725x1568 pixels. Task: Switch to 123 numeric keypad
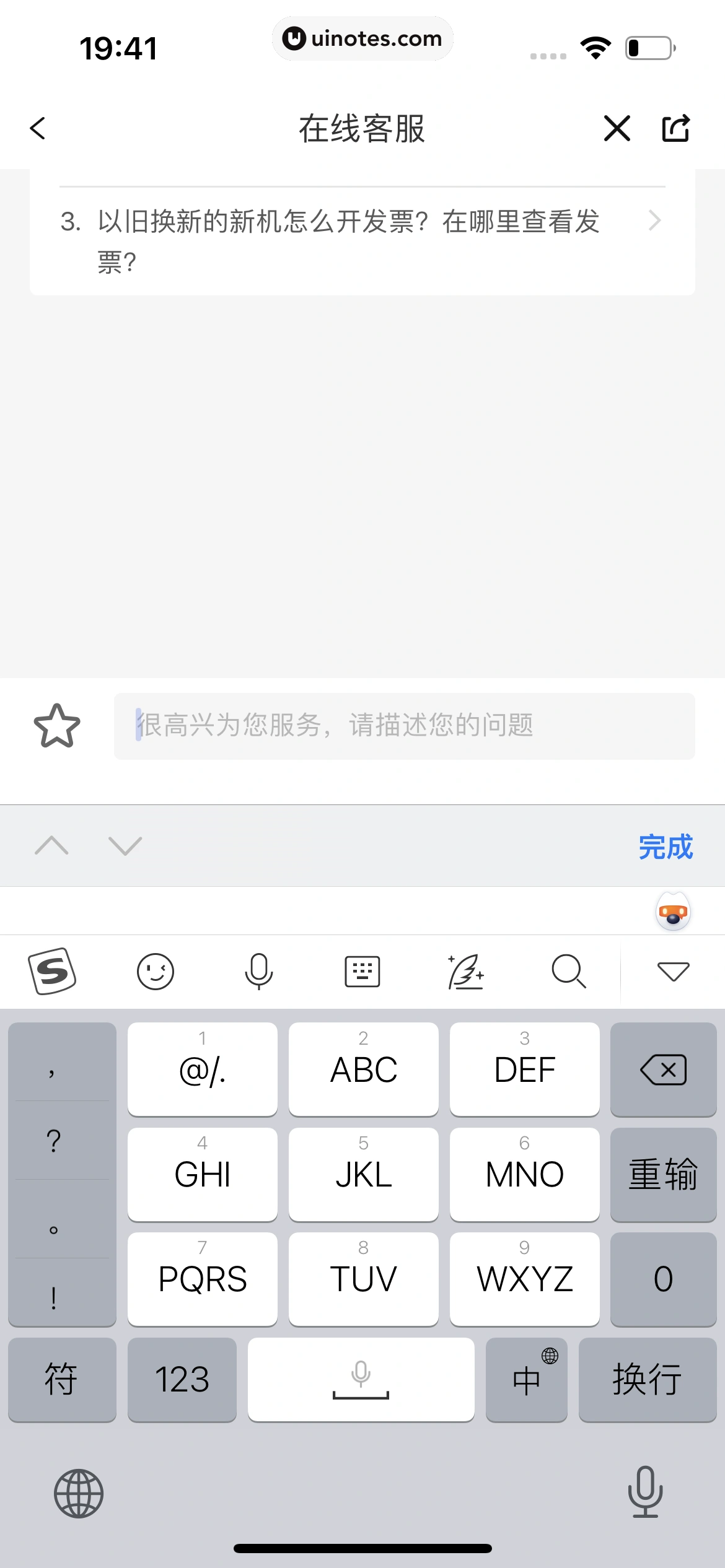pos(182,1380)
